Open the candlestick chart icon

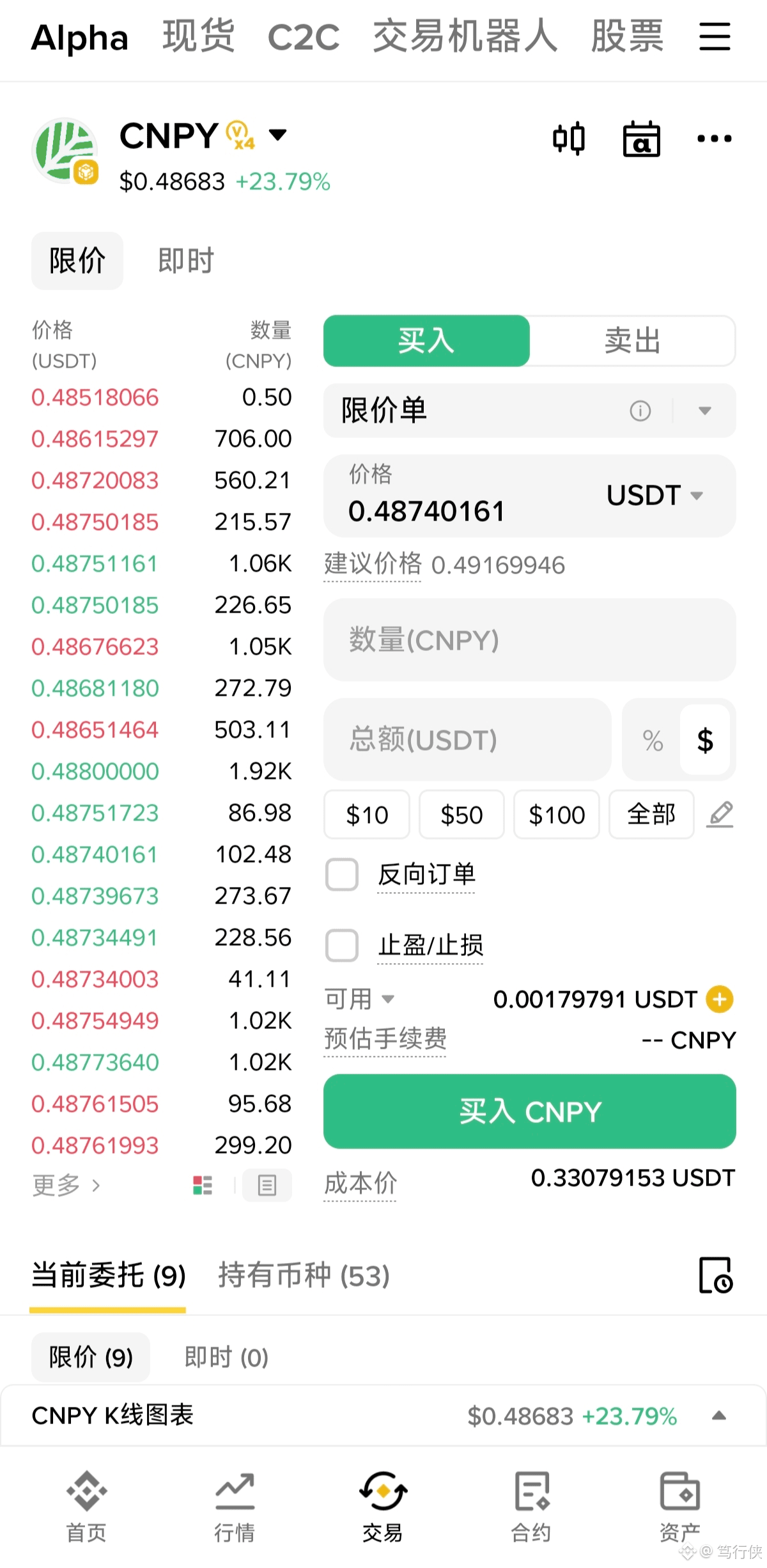[x=569, y=138]
